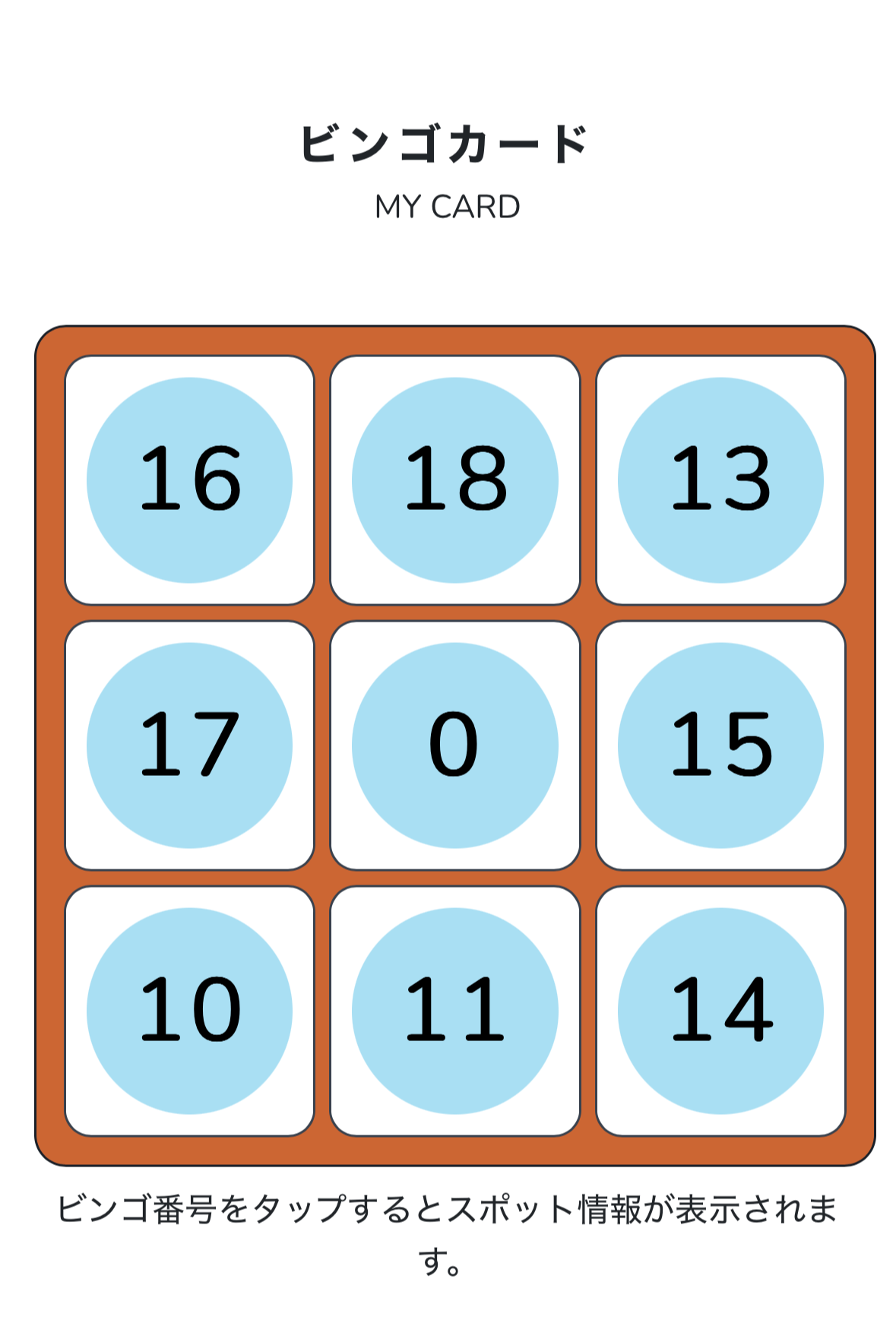
Task: Select bingo number 11
Action: pos(454,1011)
